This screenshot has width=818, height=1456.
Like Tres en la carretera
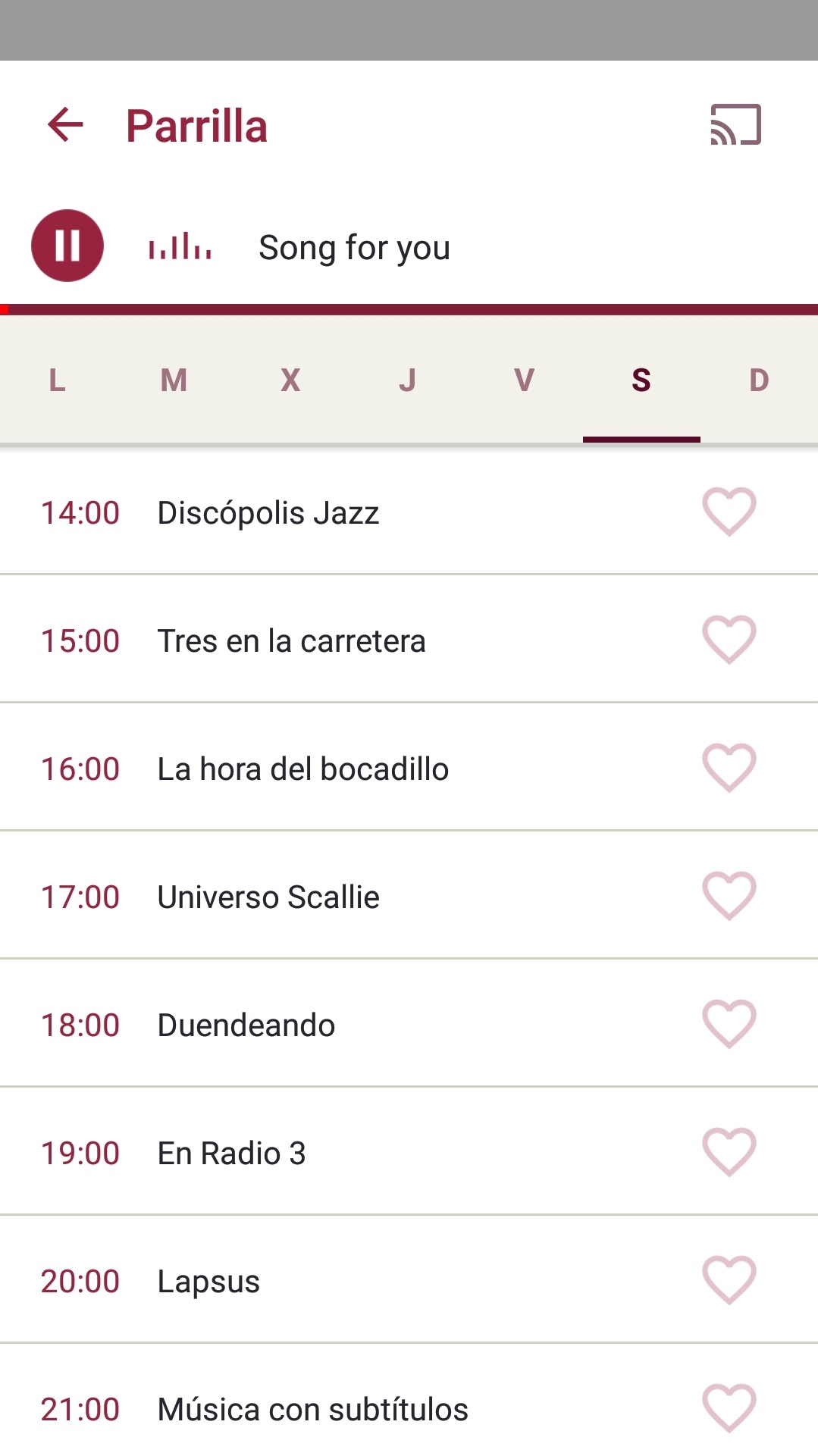click(x=729, y=640)
